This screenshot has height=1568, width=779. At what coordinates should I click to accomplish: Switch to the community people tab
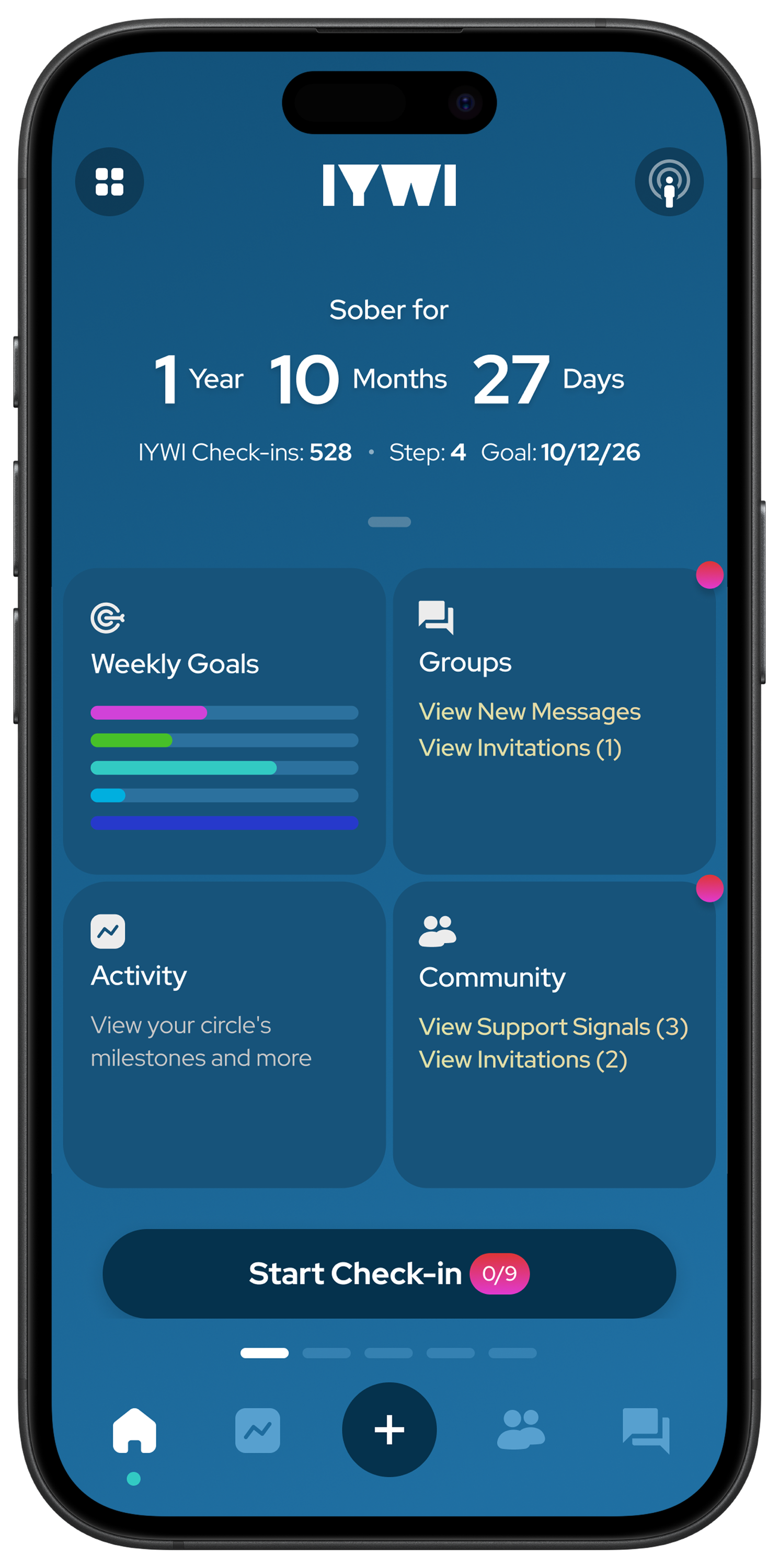coord(521,1430)
